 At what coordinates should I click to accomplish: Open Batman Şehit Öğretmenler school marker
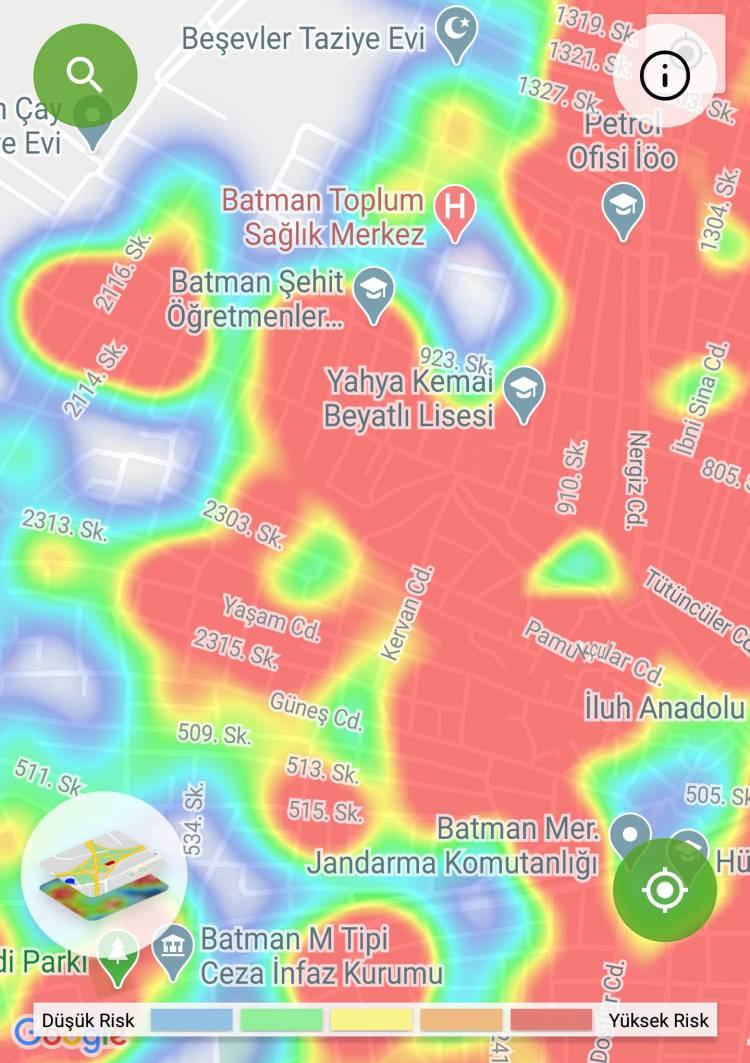coord(375,293)
